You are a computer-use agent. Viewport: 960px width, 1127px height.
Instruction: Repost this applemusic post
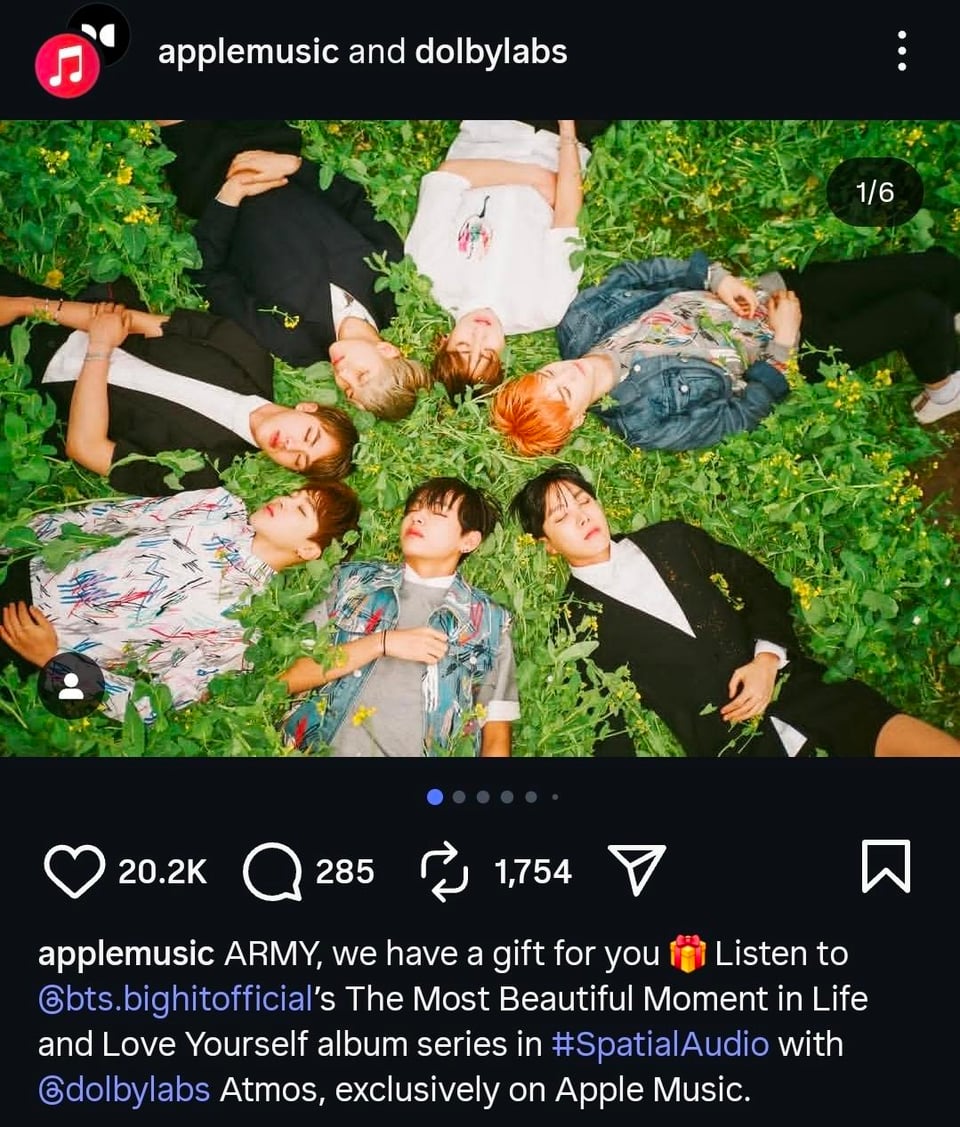tap(444, 870)
